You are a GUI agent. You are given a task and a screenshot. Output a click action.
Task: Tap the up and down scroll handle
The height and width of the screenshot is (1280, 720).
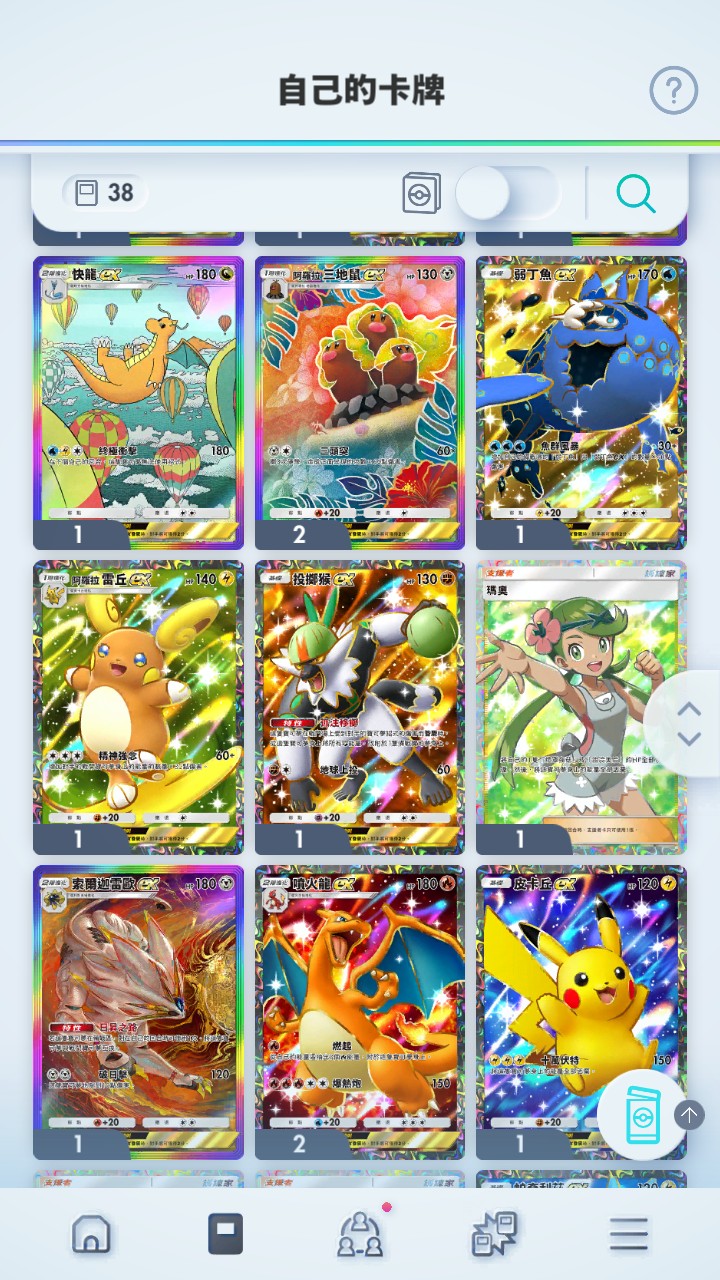689,723
